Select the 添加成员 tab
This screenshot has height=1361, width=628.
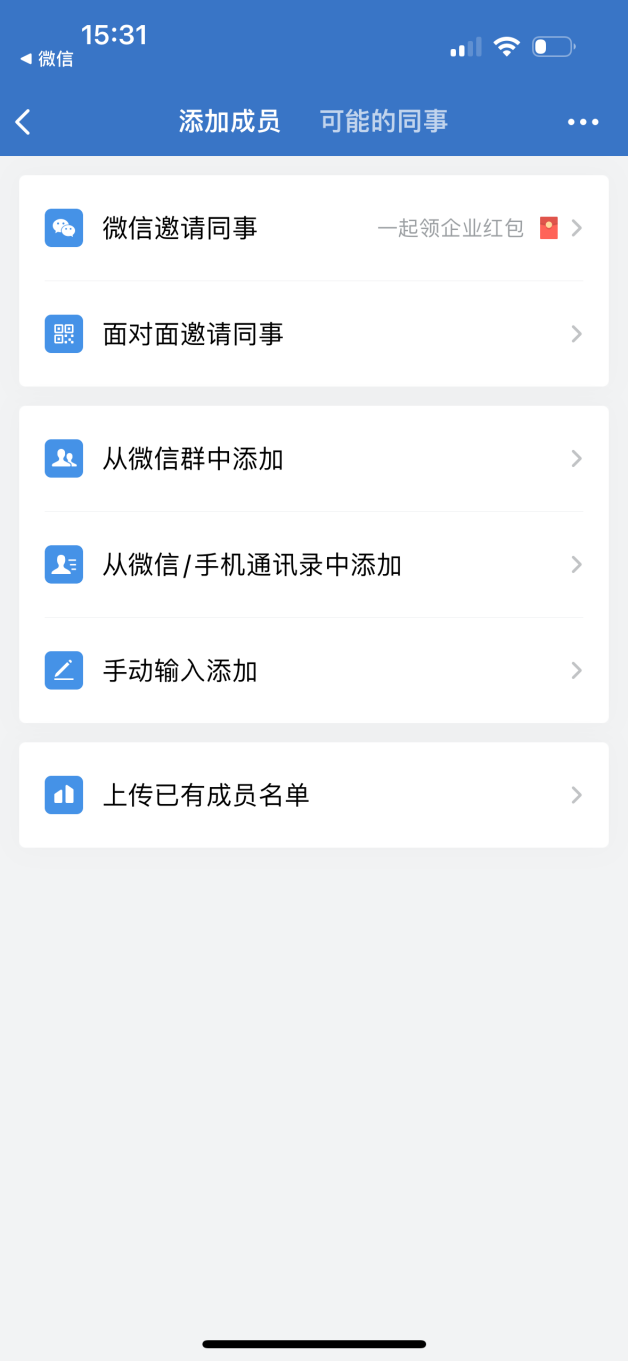(230, 122)
